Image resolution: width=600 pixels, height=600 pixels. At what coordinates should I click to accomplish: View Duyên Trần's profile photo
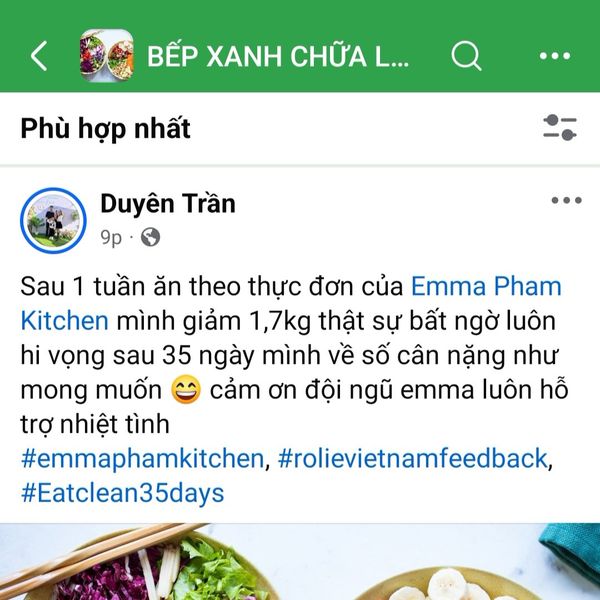point(53,220)
